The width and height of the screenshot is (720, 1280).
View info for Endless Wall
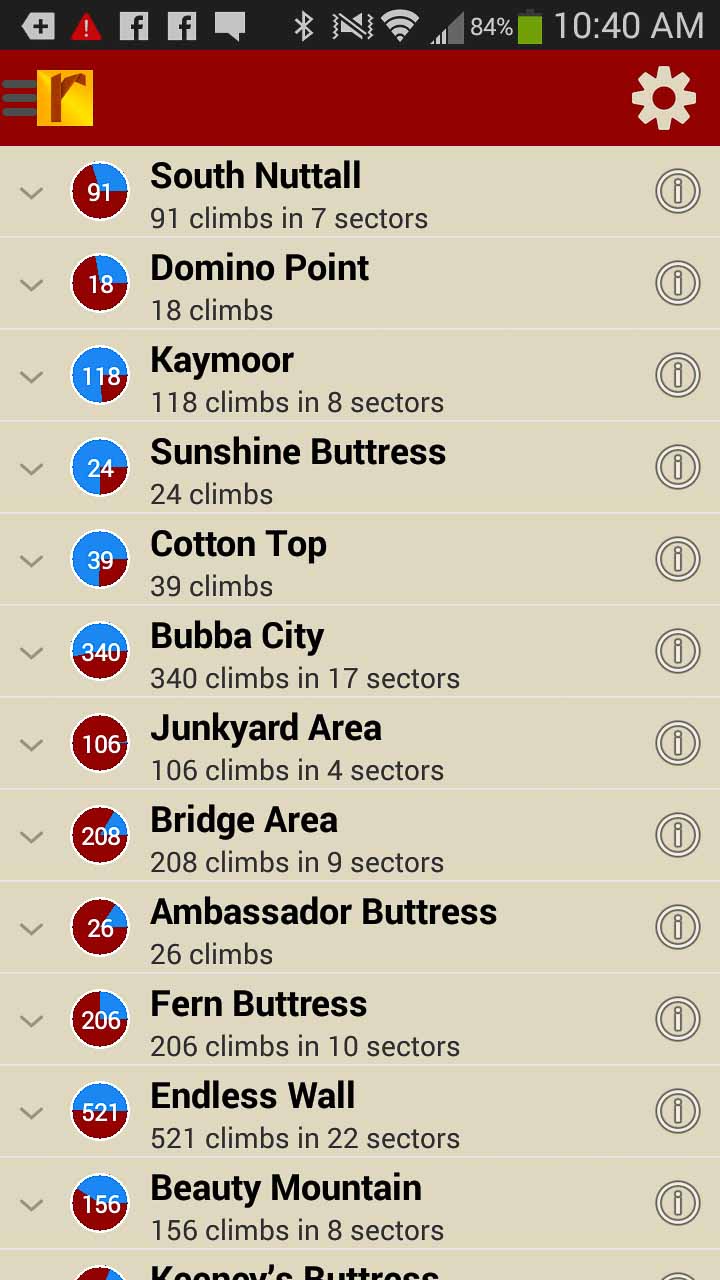(x=677, y=1111)
